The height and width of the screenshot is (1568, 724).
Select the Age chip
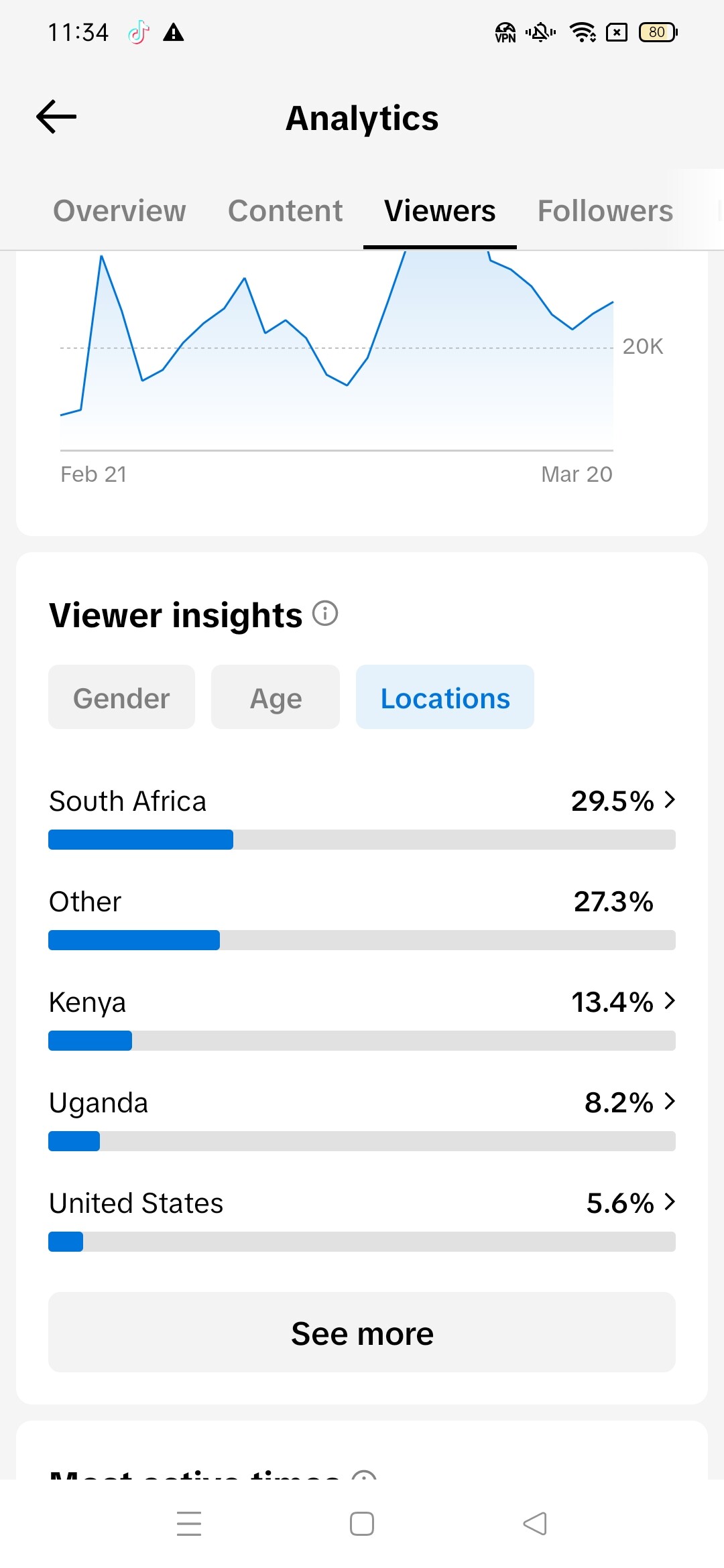(276, 697)
